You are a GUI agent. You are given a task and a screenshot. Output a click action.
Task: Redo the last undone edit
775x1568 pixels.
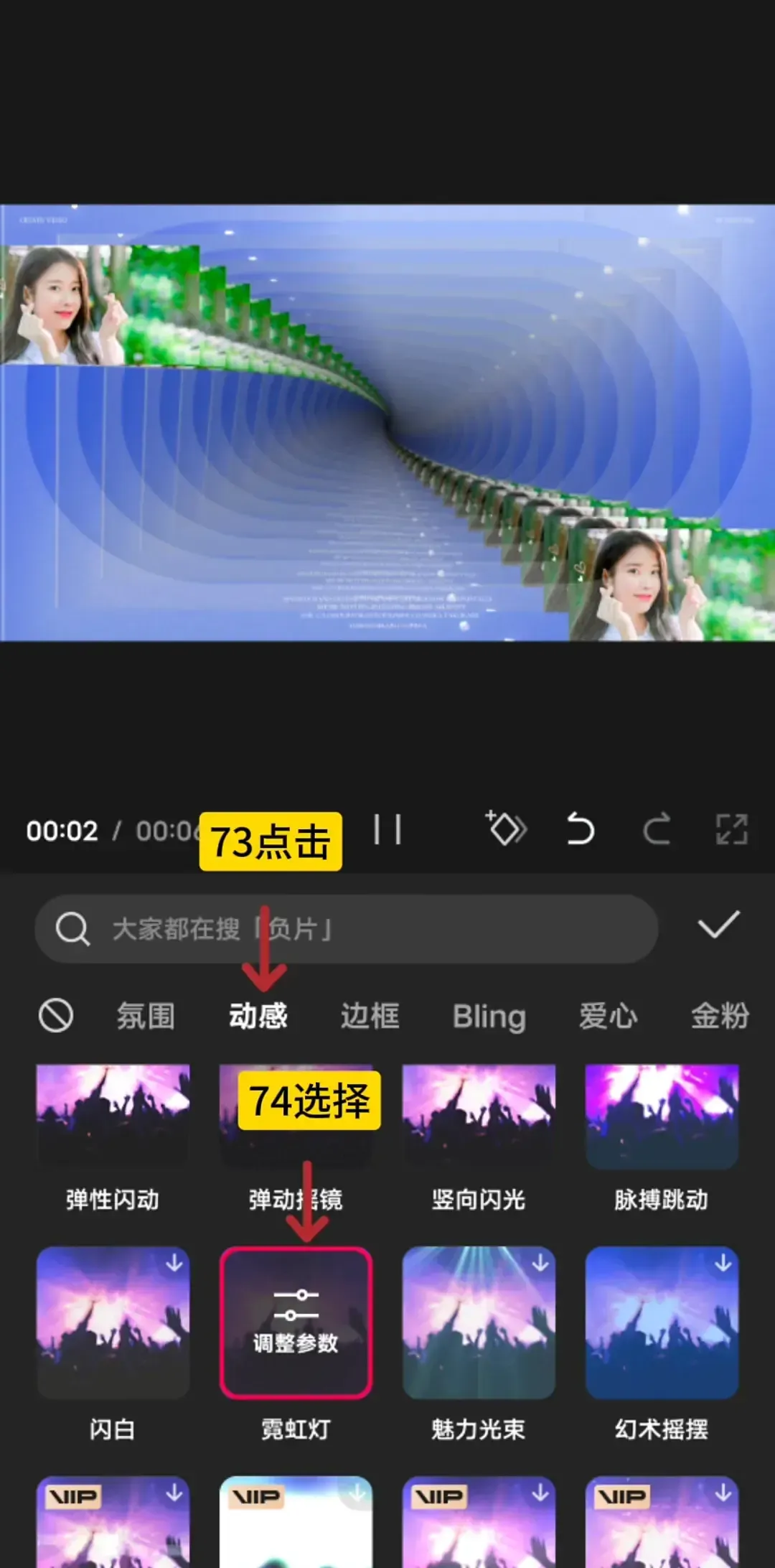coord(656,829)
